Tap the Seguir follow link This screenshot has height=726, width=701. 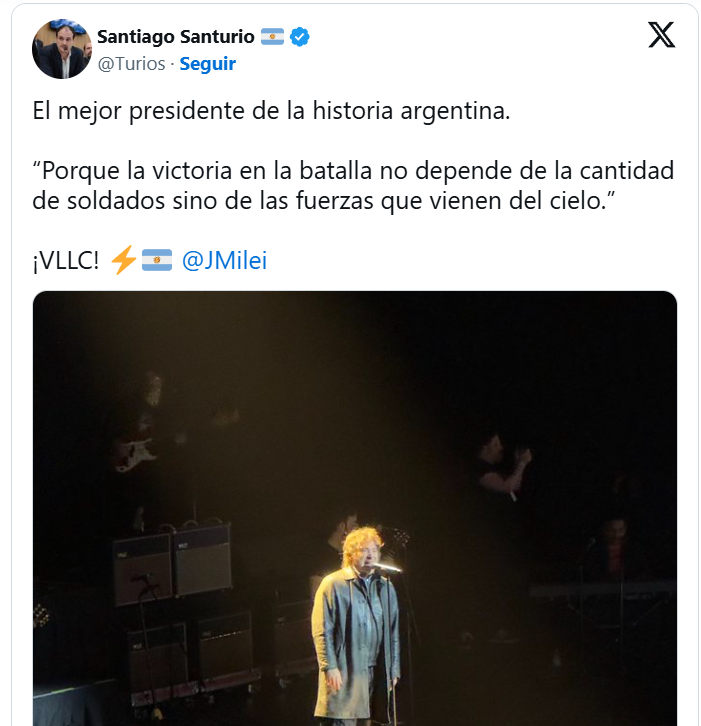pyautogui.click(x=207, y=63)
